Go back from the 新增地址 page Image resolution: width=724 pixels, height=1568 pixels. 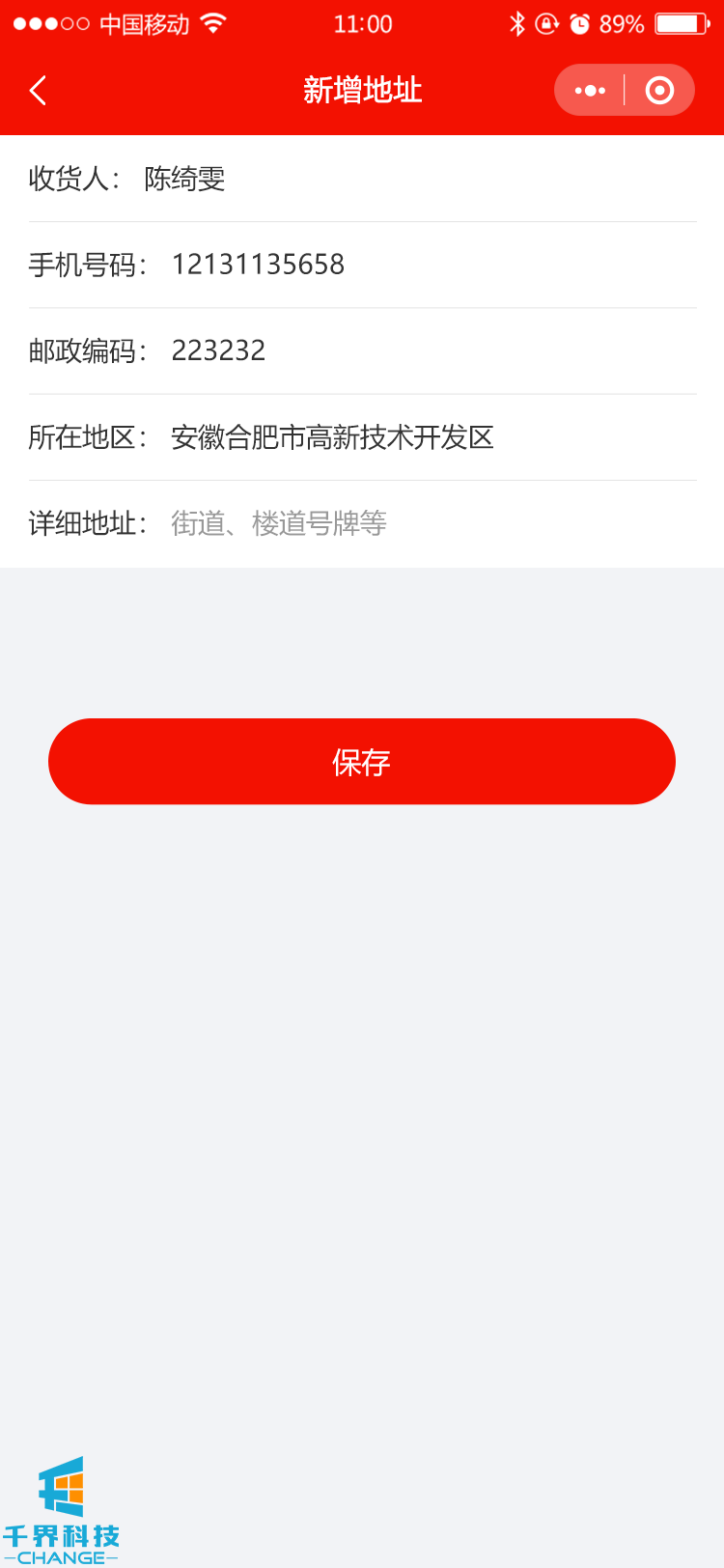pos(39,91)
